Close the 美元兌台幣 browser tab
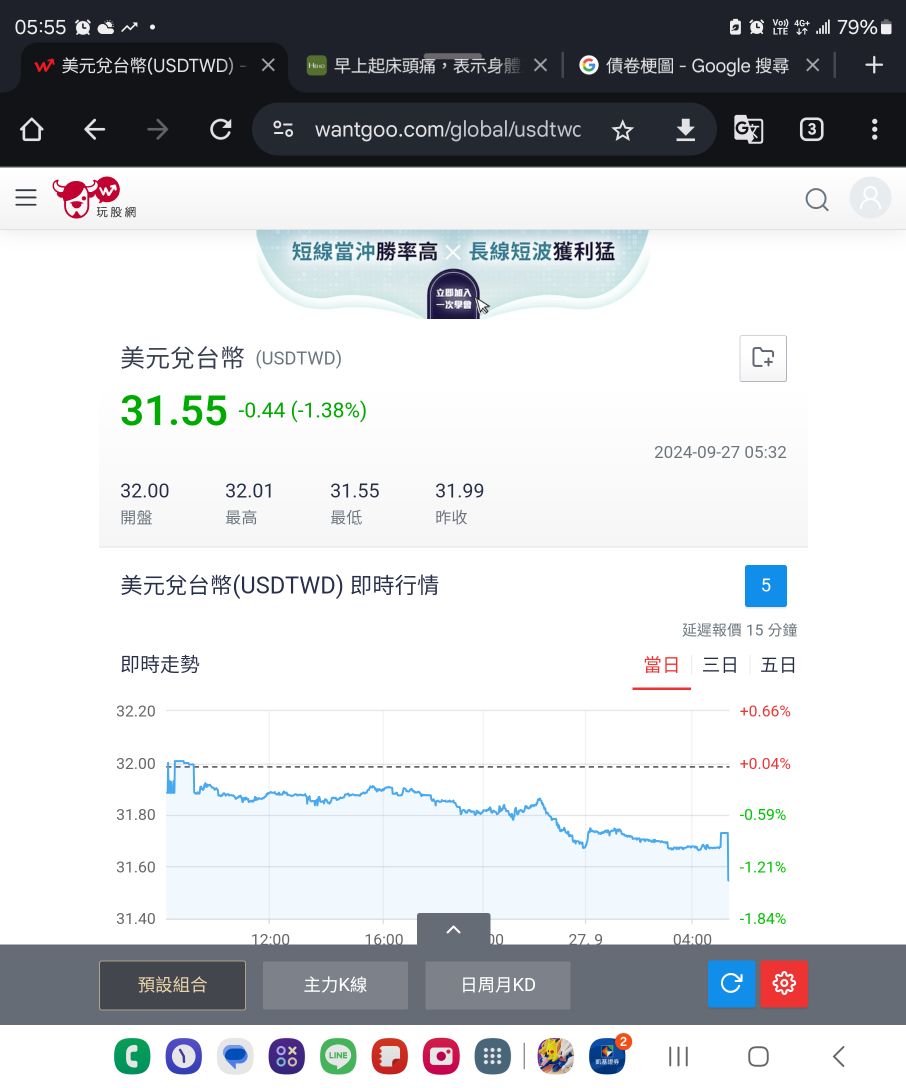This screenshot has height=1088, width=906. [268, 65]
